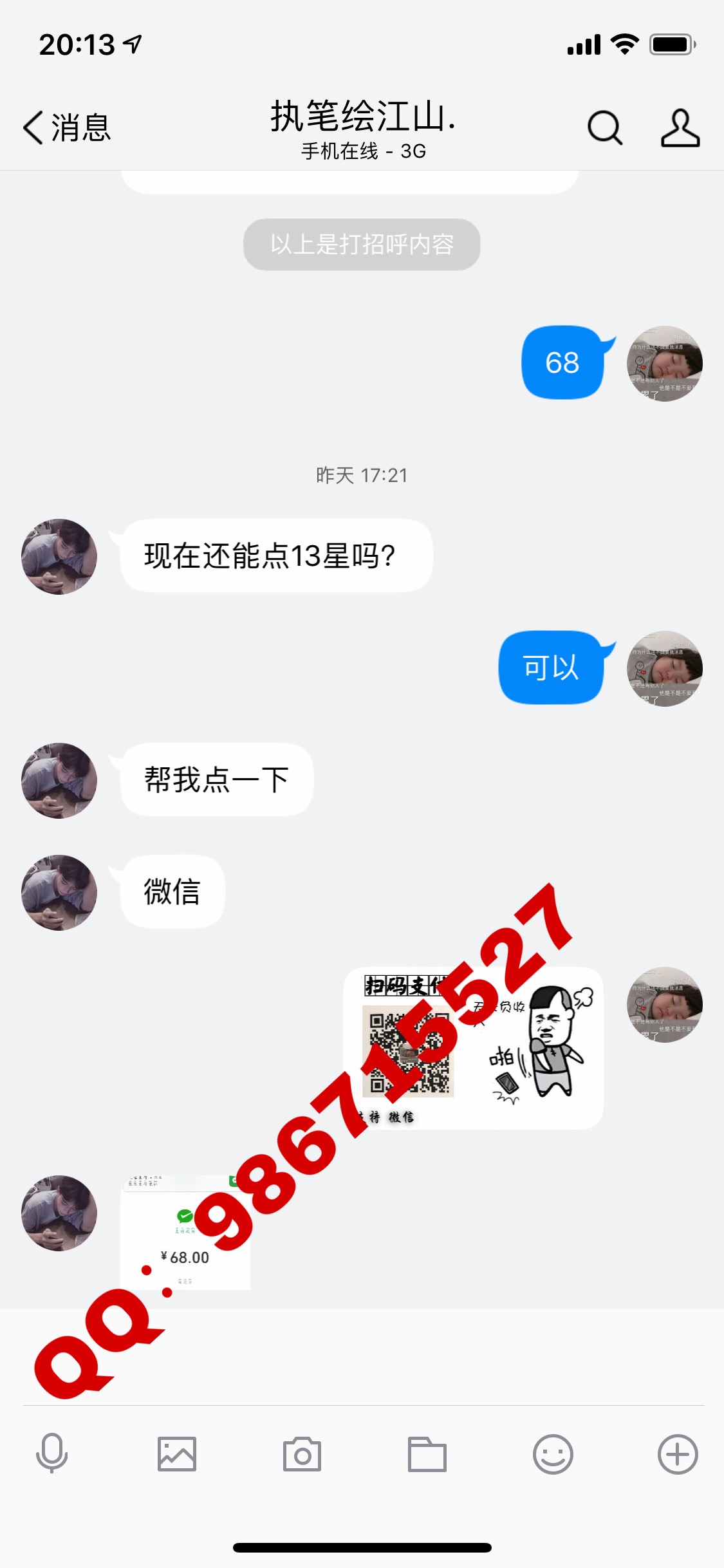Open my avatar beside the 可以 message

point(664,668)
